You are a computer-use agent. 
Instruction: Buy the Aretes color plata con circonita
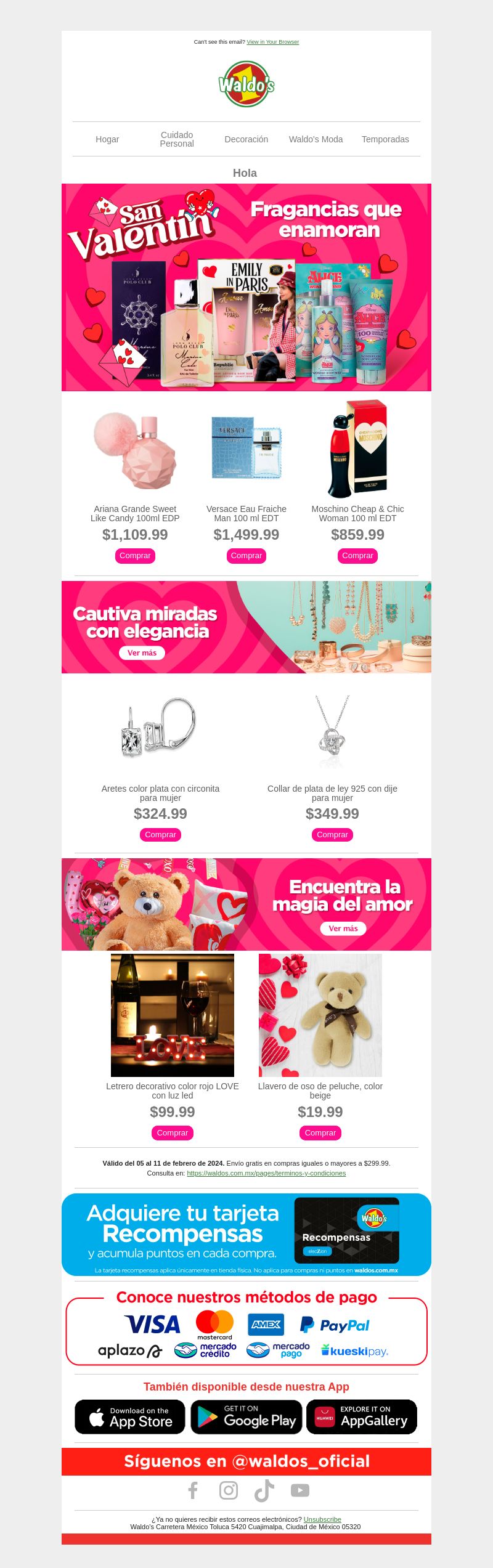pyautogui.click(x=160, y=835)
